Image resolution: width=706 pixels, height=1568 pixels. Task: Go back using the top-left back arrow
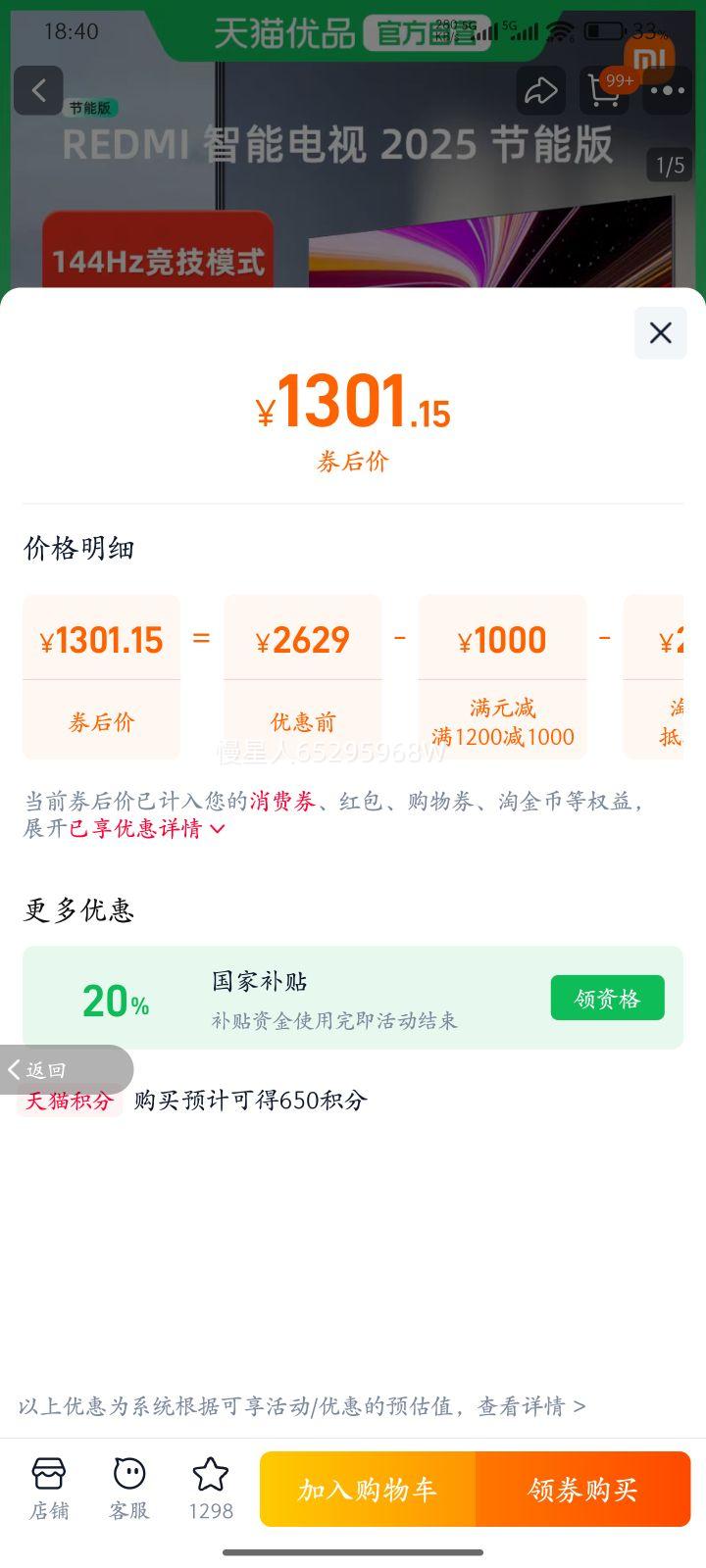39,90
